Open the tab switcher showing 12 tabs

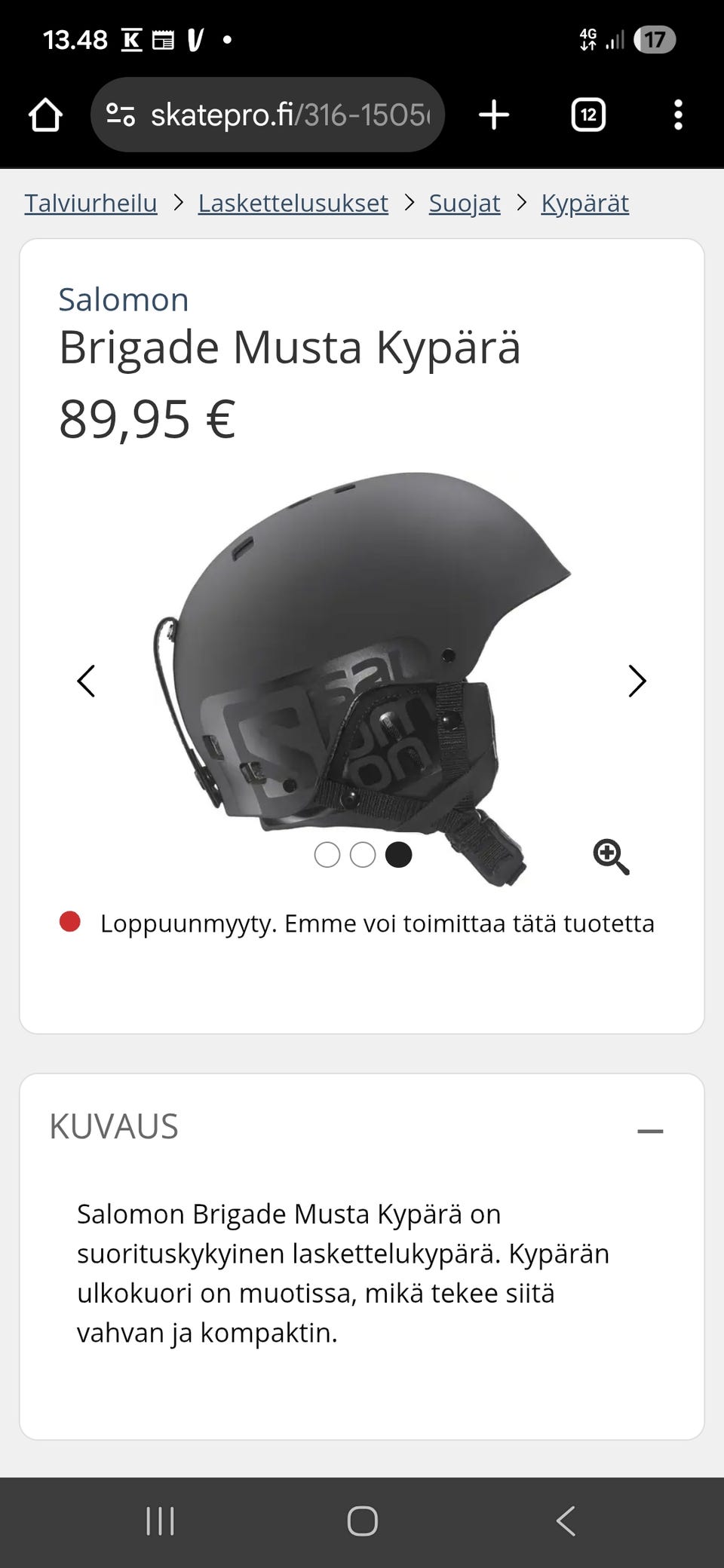pyautogui.click(x=587, y=115)
